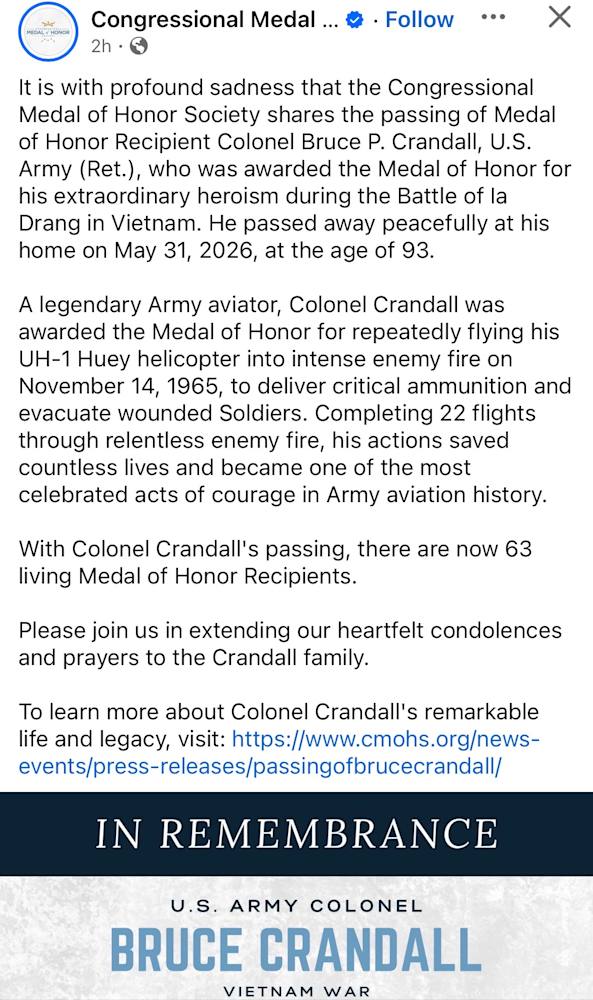Open the three-dot post options menu
Viewport: 593px width, 1000px height.
[493, 17]
